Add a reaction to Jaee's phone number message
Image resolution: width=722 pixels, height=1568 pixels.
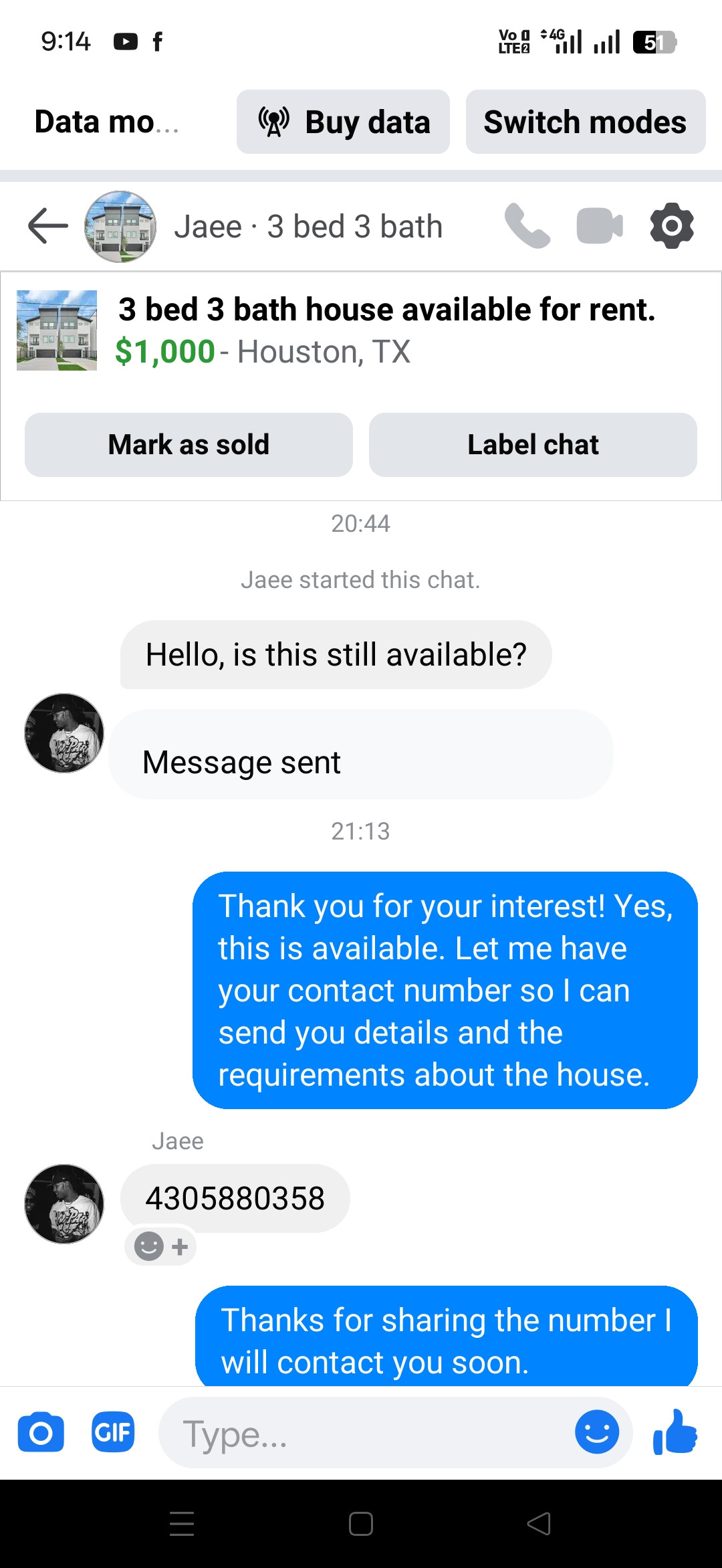coord(160,1246)
